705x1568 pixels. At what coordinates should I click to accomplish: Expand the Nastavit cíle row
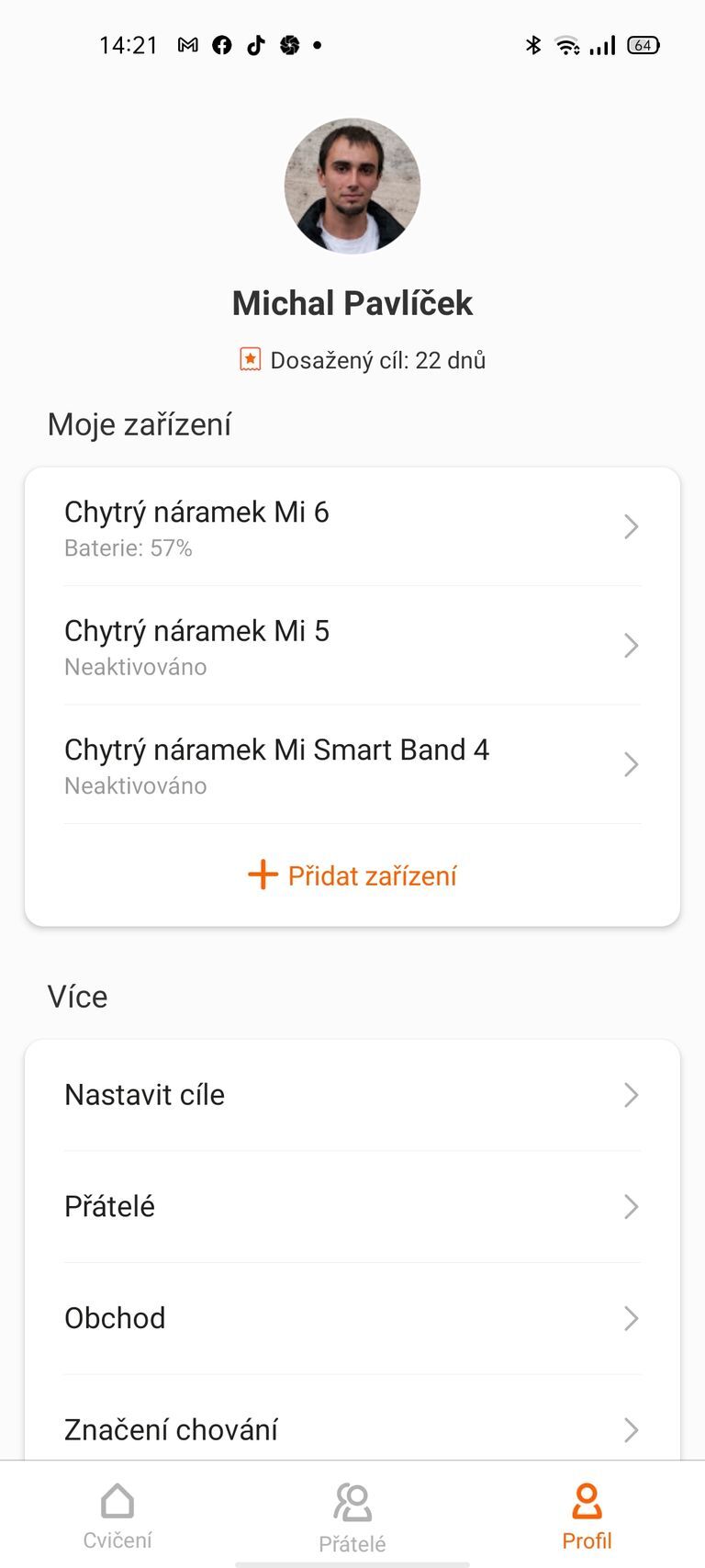point(352,1094)
